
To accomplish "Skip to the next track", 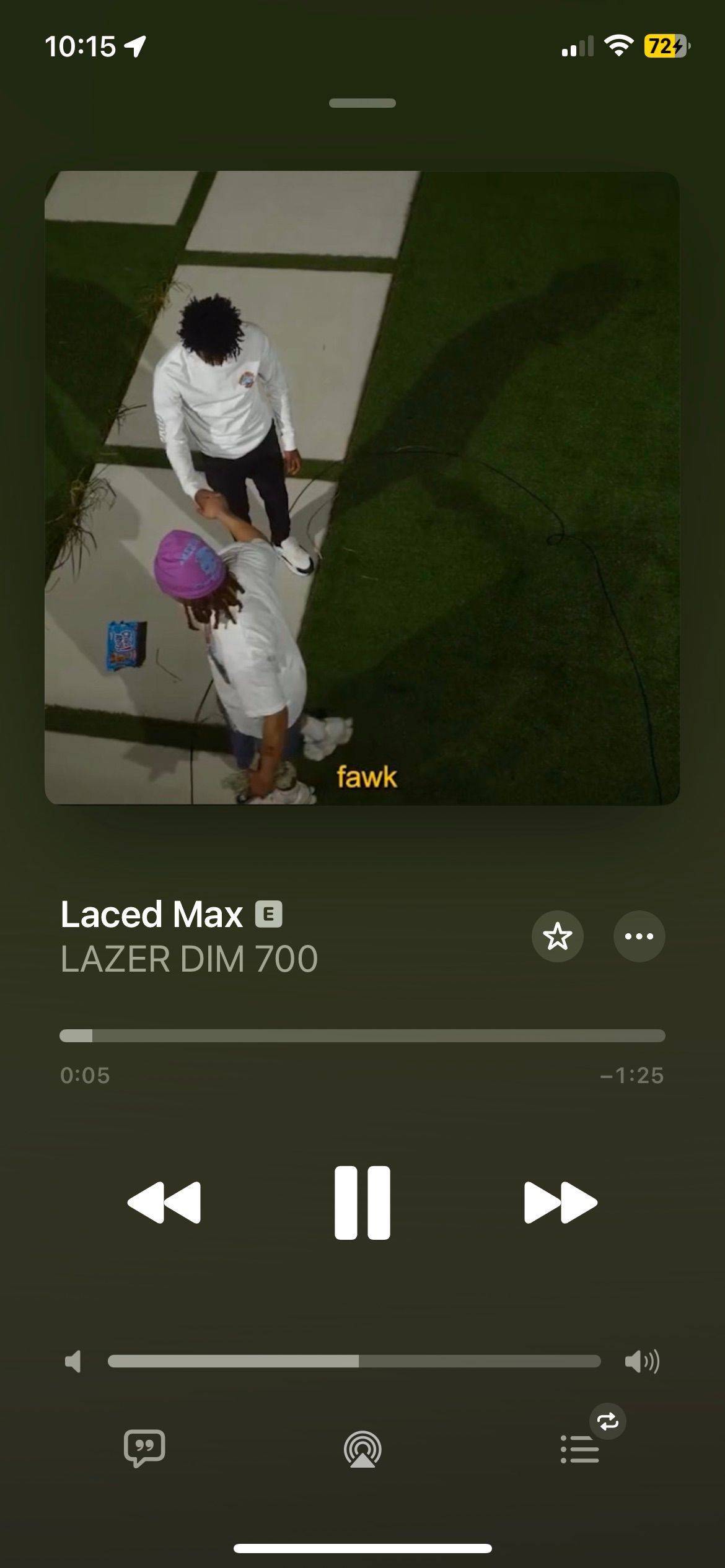I will click(560, 1202).
